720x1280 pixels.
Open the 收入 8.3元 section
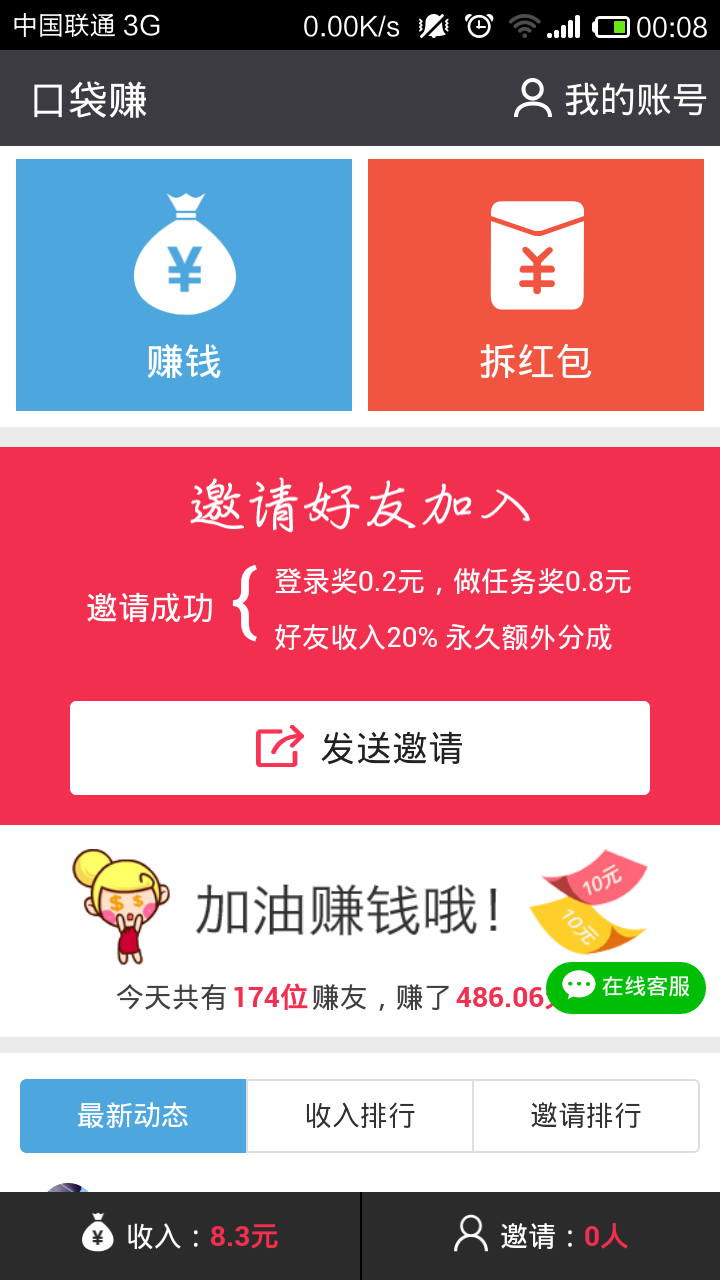(180, 1236)
